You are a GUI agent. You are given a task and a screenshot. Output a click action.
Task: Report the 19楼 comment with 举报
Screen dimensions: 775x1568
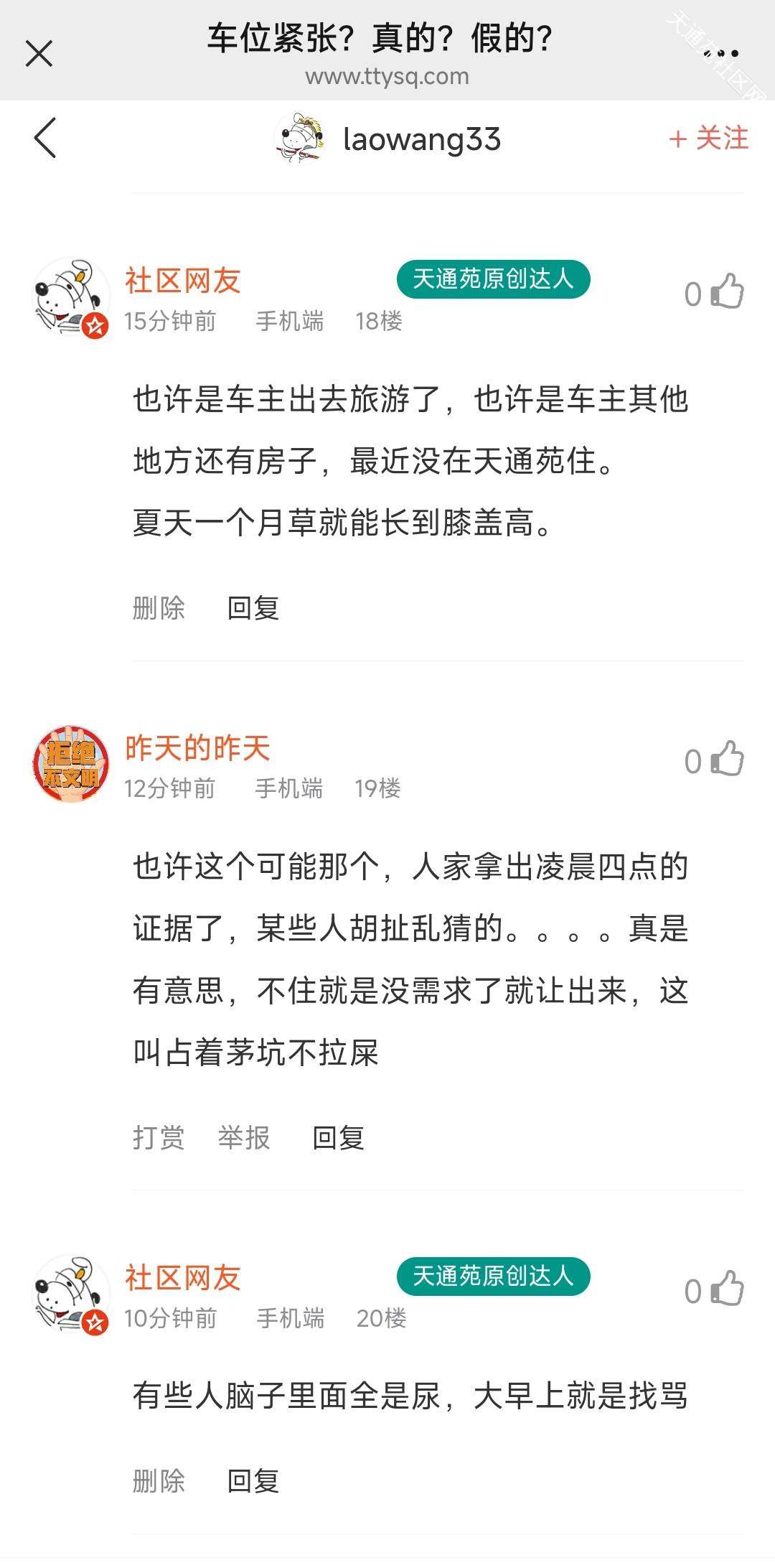(244, 1138)
